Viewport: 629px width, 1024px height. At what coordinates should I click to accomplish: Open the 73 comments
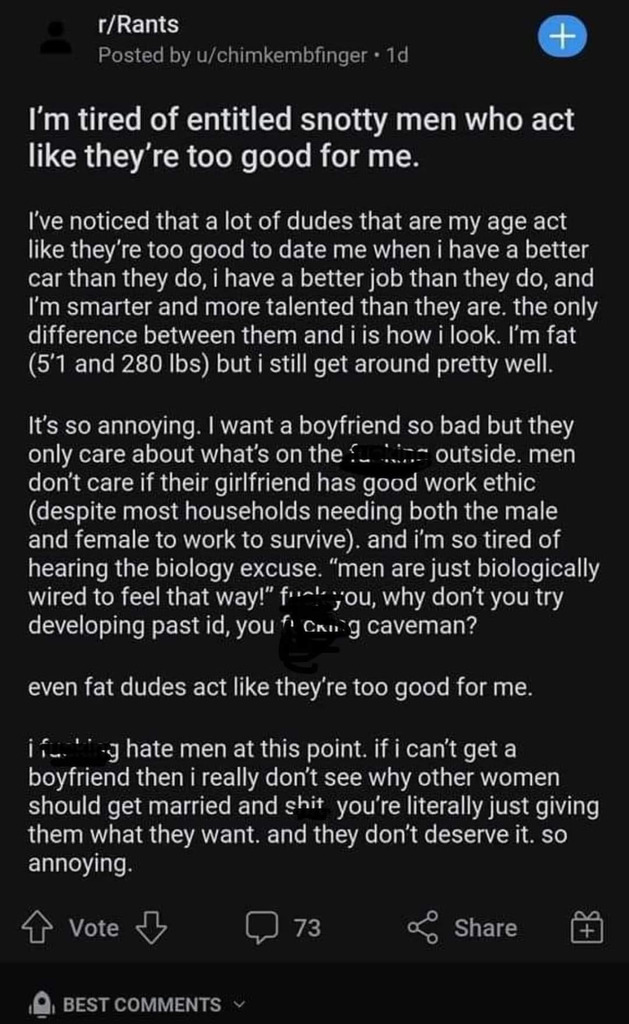click(x=284, y=928)
